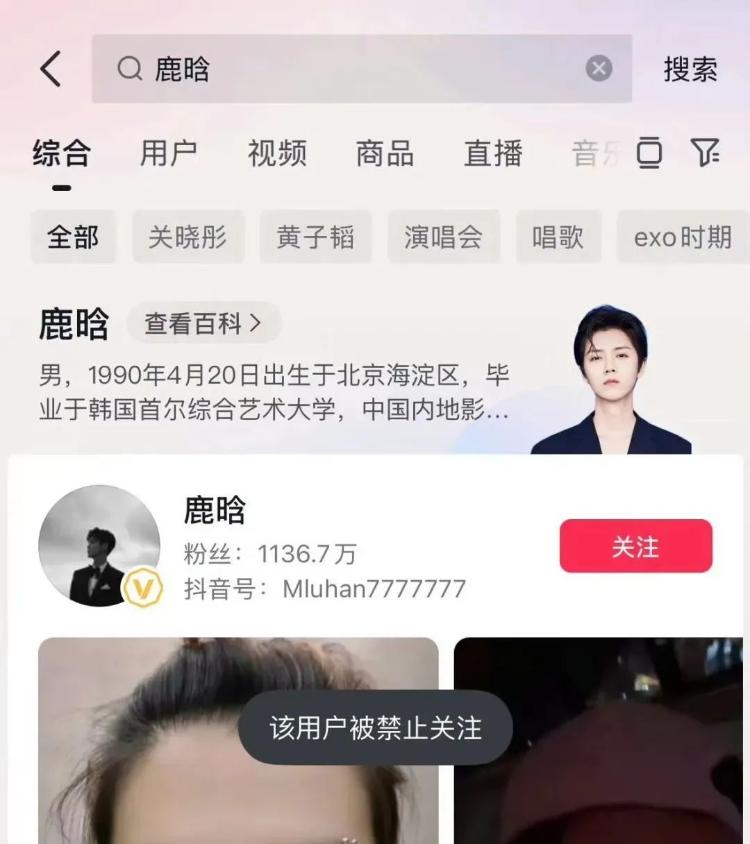
Task: Select the exo时期 chip
Action: 682,237
